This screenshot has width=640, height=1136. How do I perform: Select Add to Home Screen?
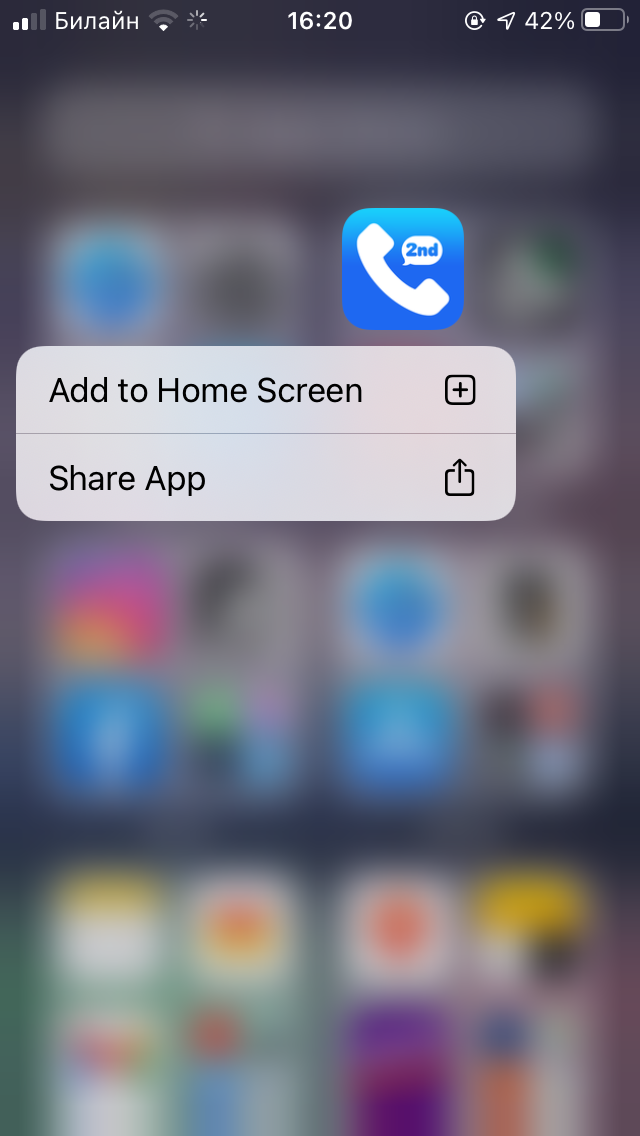[265, 390]
